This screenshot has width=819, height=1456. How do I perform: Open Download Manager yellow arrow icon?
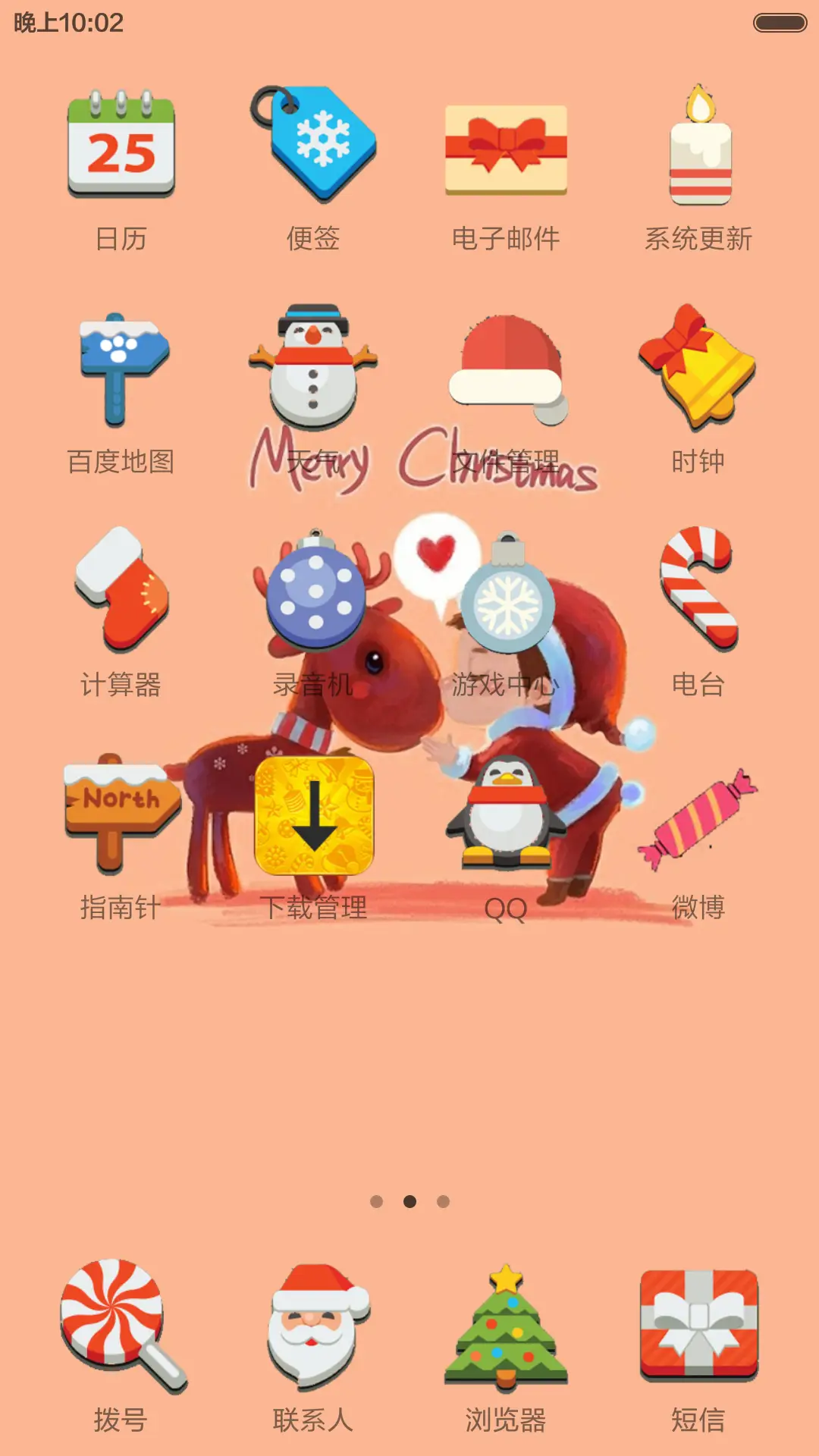(x=315, y=819)
